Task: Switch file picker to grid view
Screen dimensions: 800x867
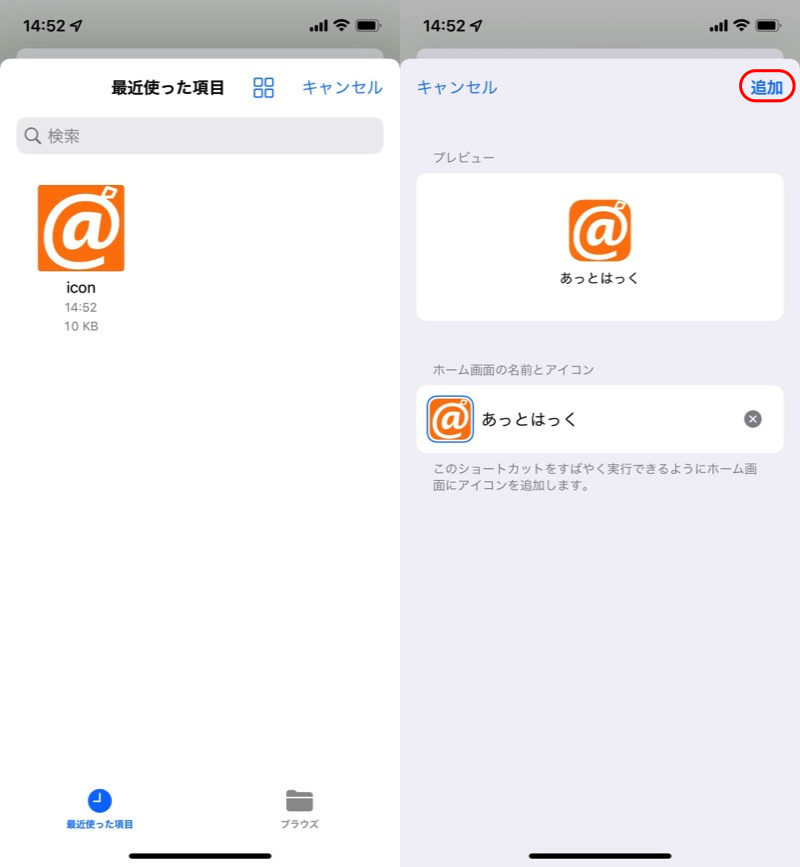Action: click(x=264, y=88)
